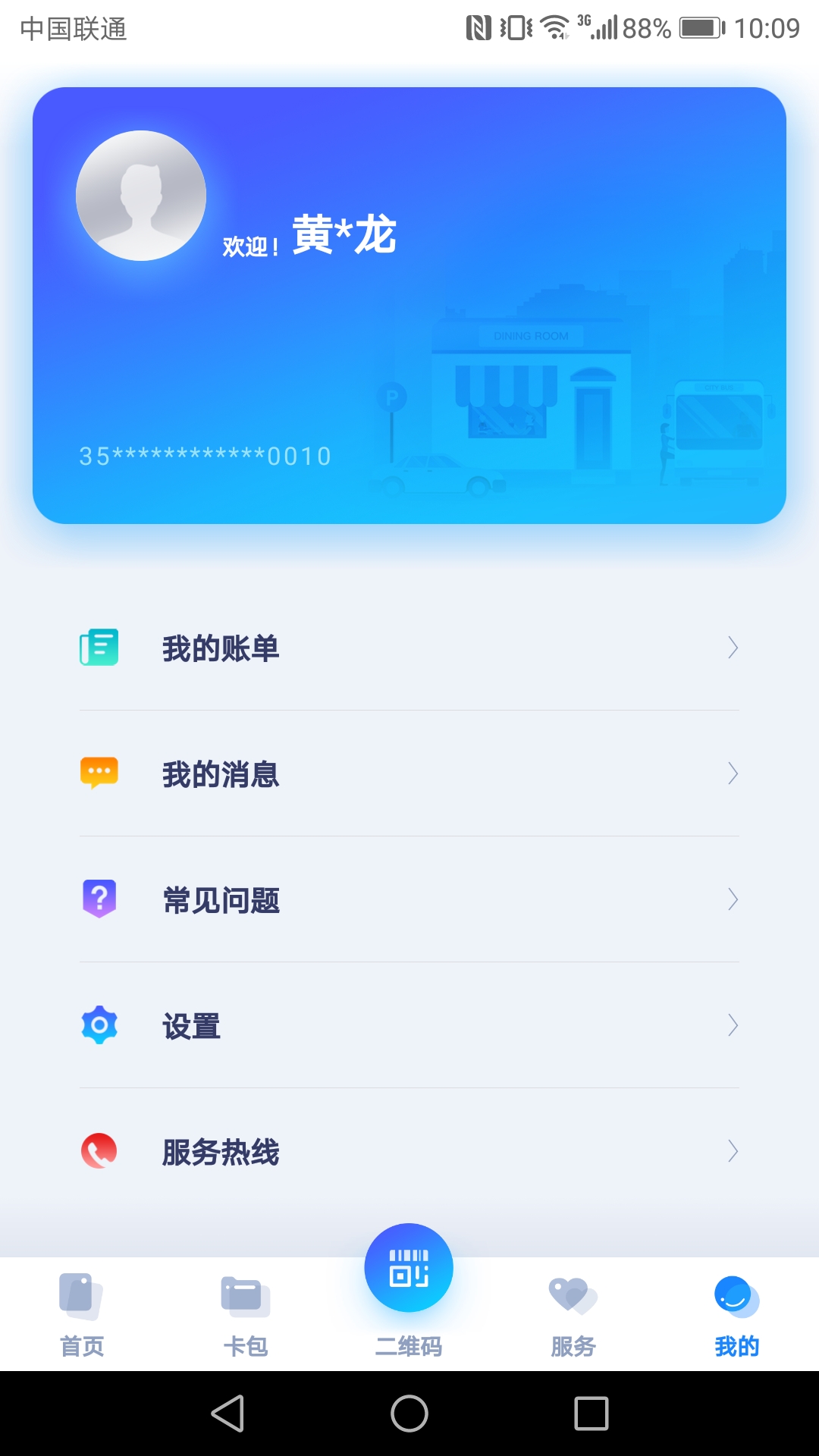Expand the 设置 row arrow
Image resolution: width=819 pixels, height=1456 pixels.
point(732,1025)
